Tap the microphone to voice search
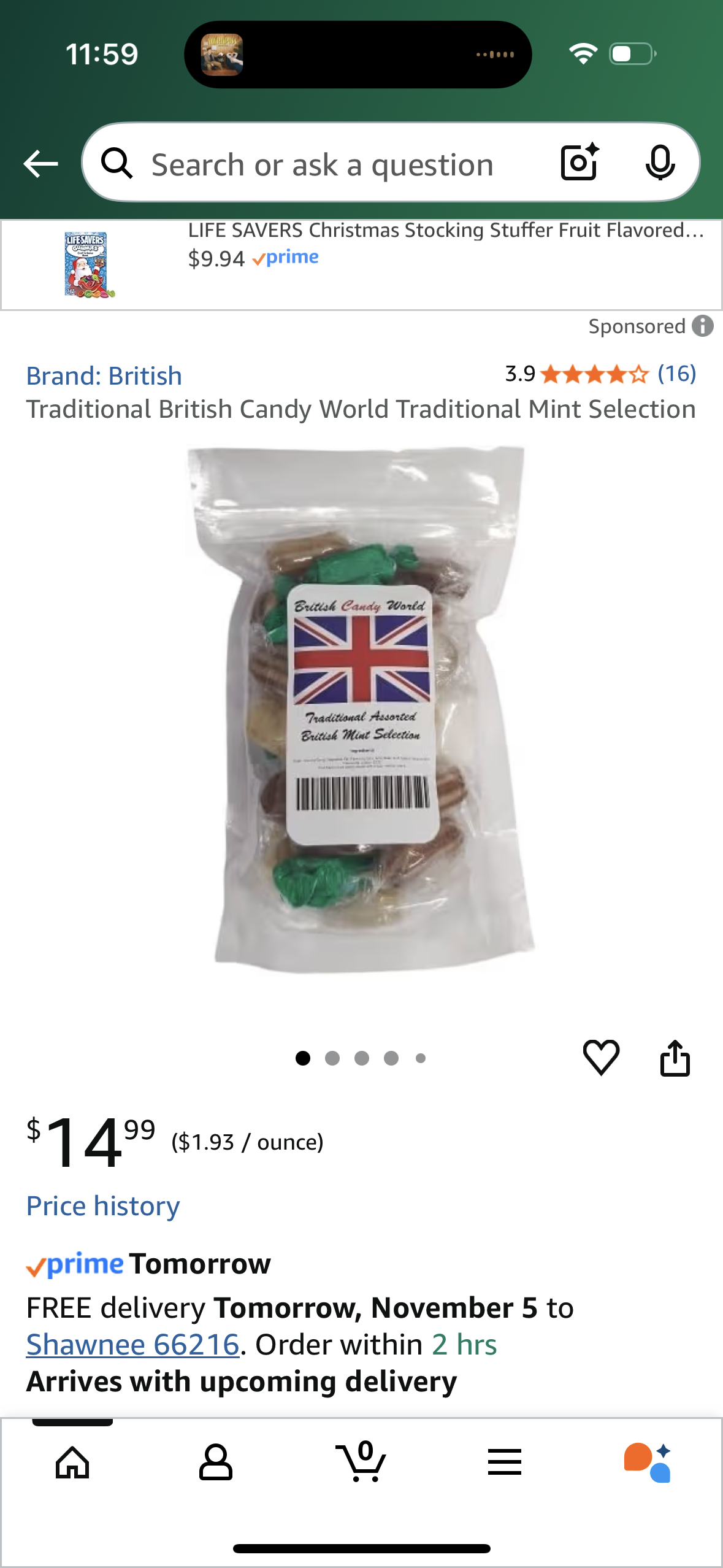 (x=661, y=163)
